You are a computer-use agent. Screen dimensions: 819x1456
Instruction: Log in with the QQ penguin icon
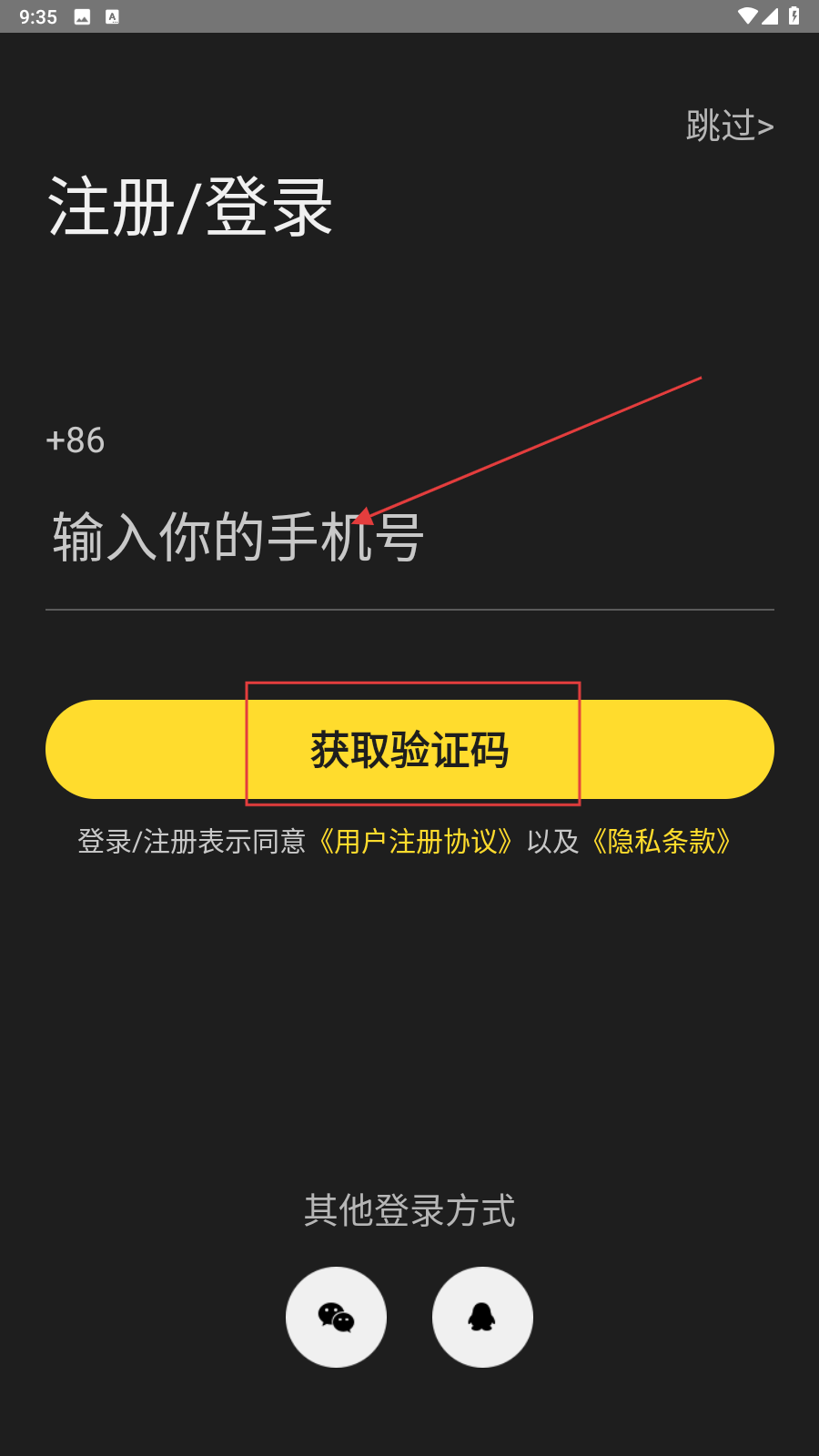(482, 1317)
